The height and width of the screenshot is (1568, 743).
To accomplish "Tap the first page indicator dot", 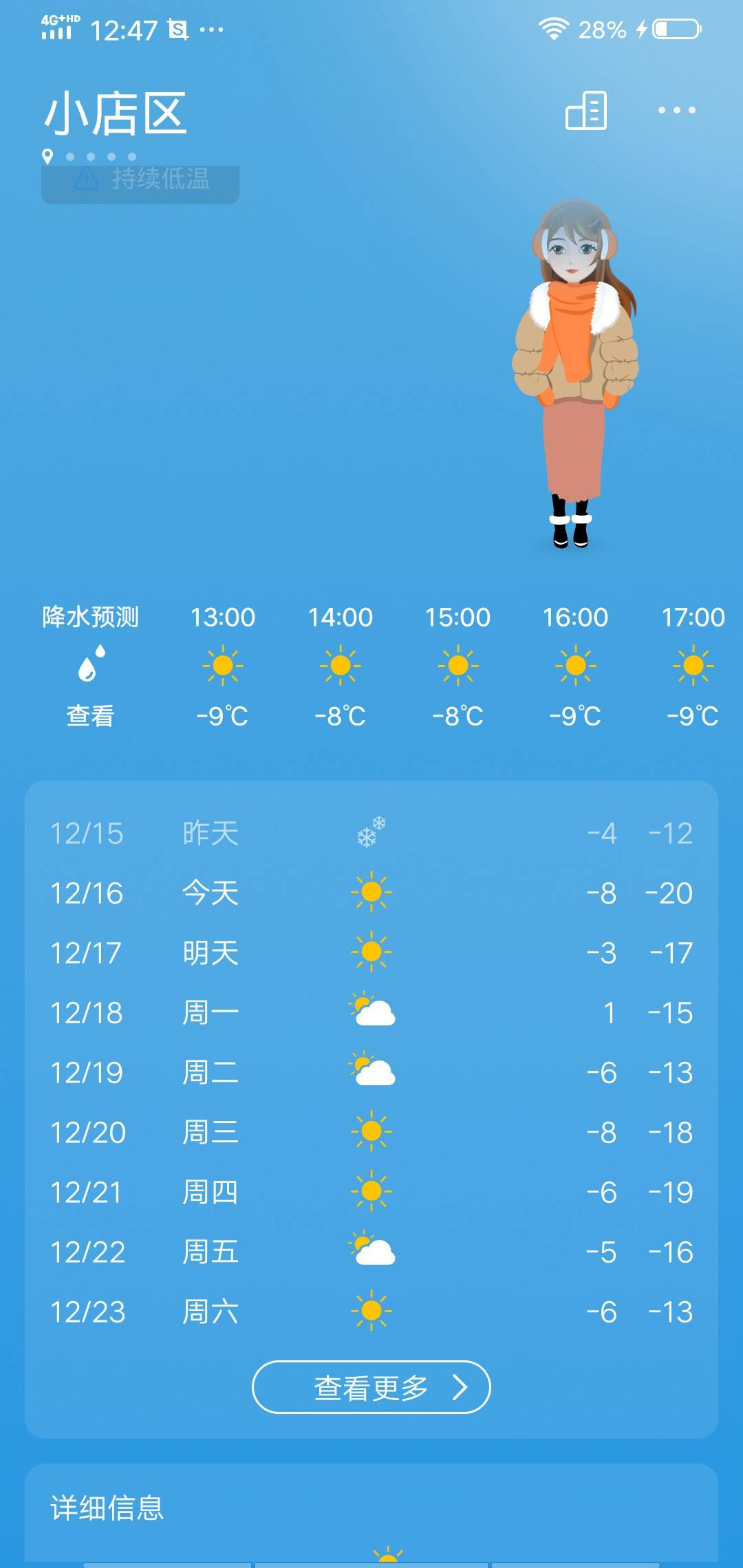I will [x=71, y=156].
